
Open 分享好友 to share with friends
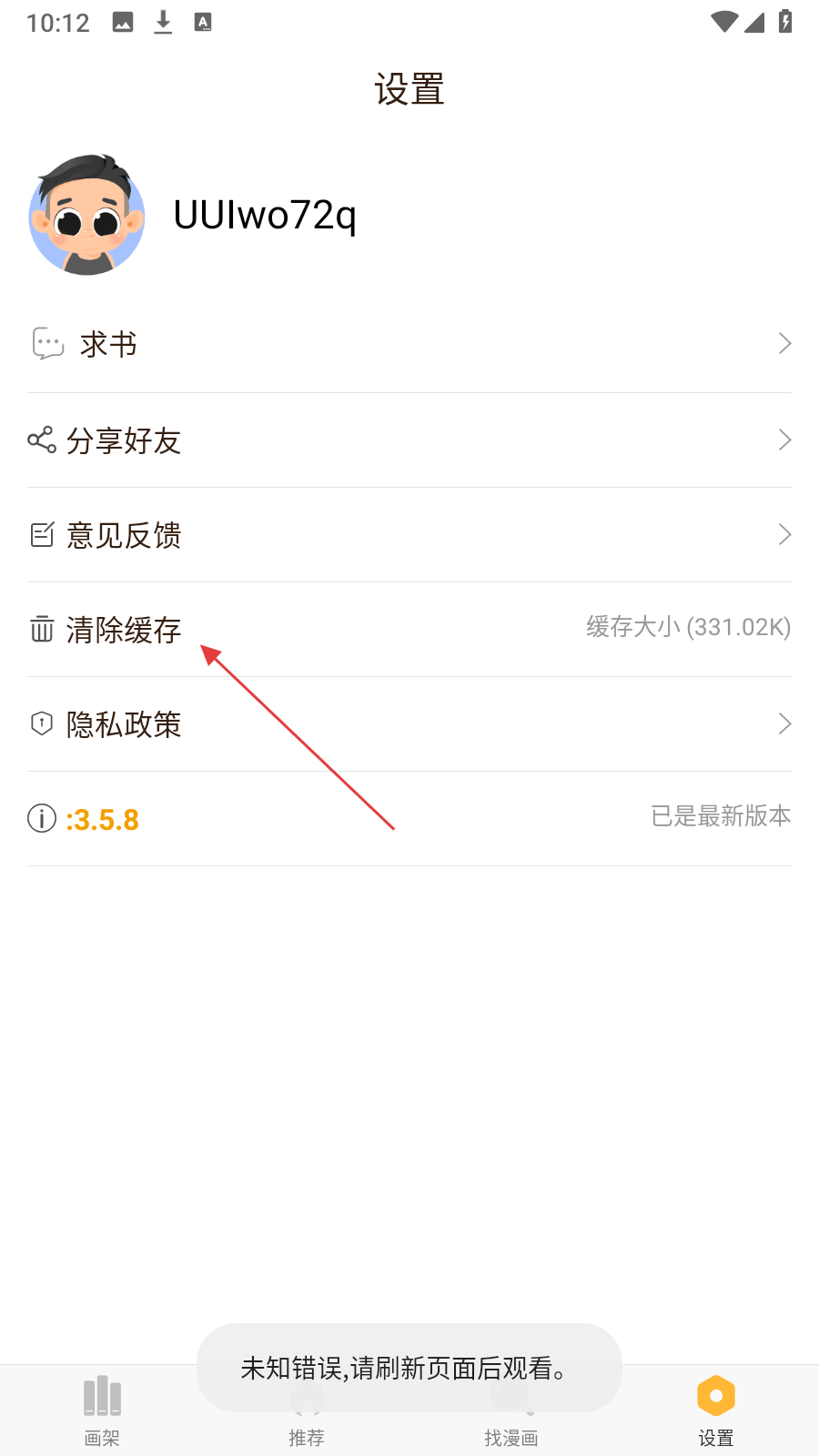point(409,440)
